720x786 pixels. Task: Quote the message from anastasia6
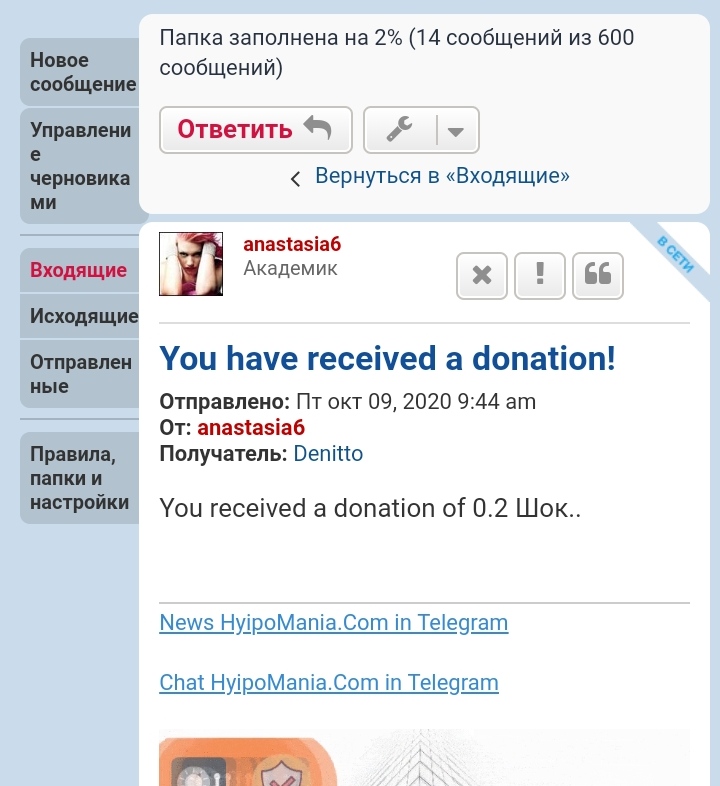coord(598,274)
